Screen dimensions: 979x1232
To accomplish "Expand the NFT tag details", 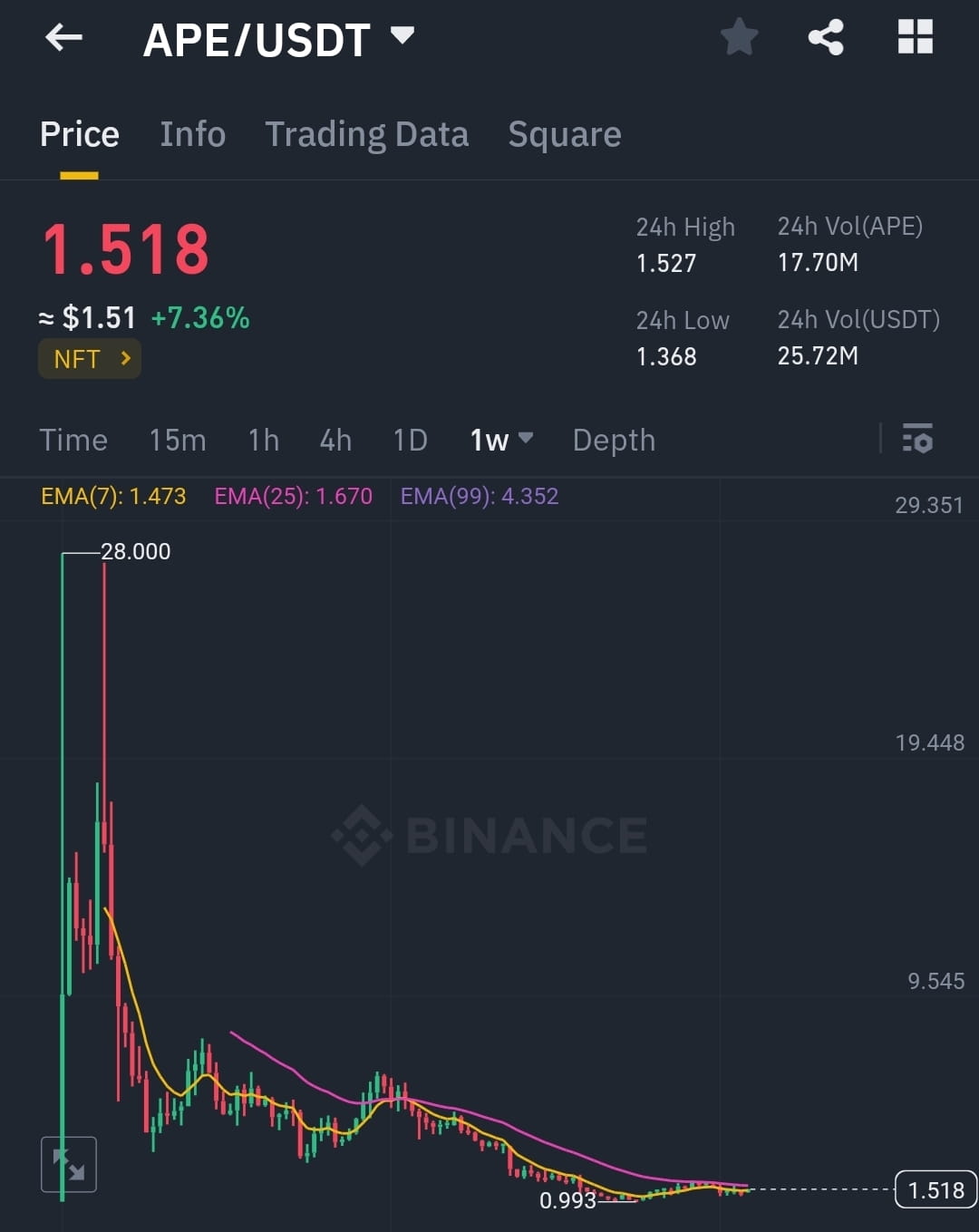I will tap(89, 359).
